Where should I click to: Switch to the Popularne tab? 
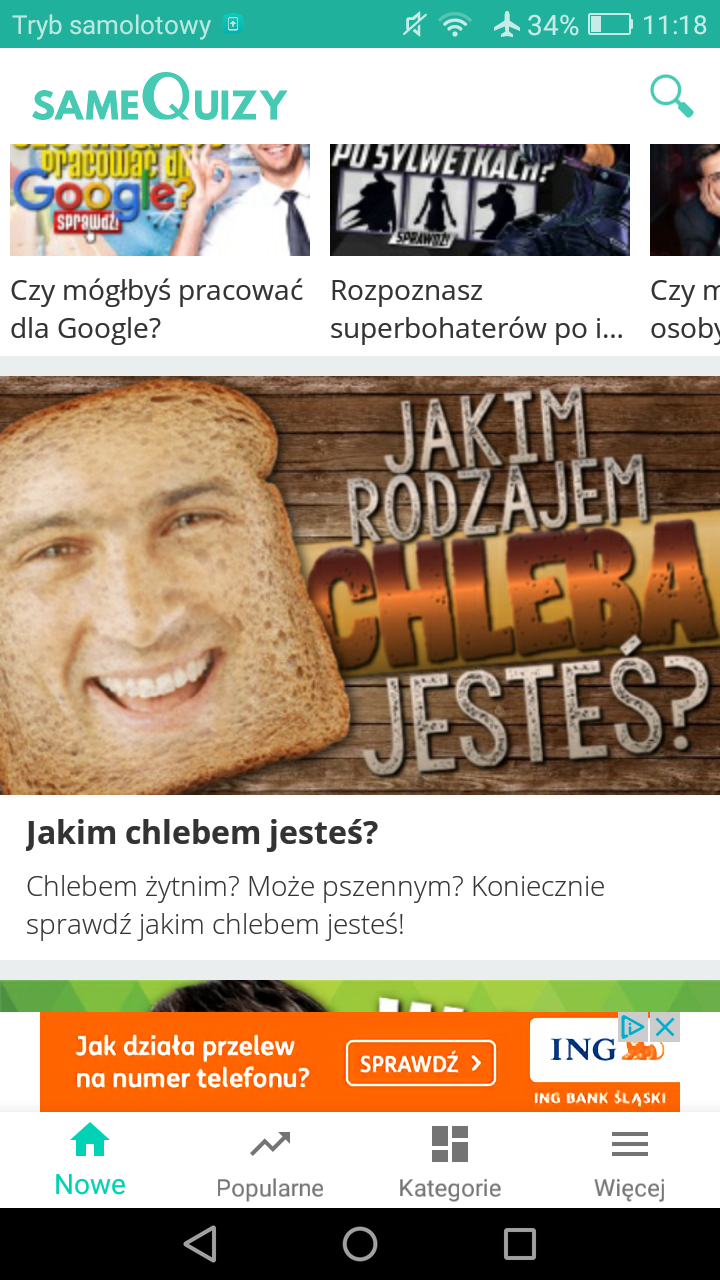pos(270,1162)
